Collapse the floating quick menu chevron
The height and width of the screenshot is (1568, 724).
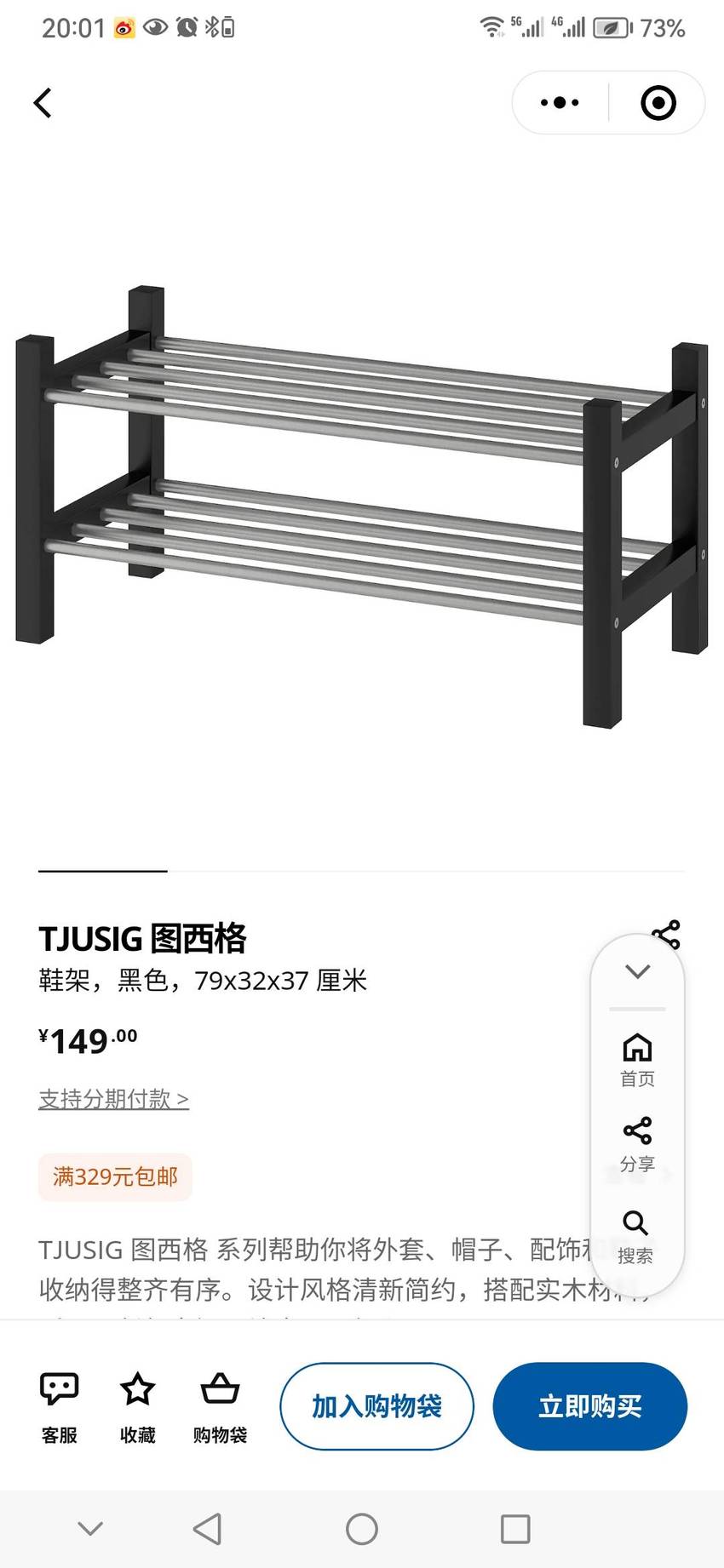pos(637,971)
